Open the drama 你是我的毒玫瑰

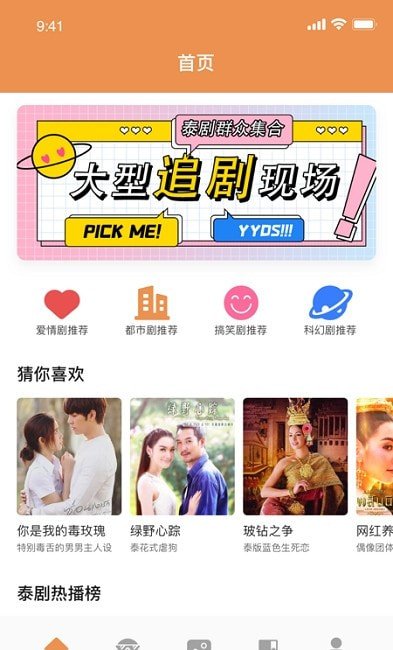coord(69,475)
